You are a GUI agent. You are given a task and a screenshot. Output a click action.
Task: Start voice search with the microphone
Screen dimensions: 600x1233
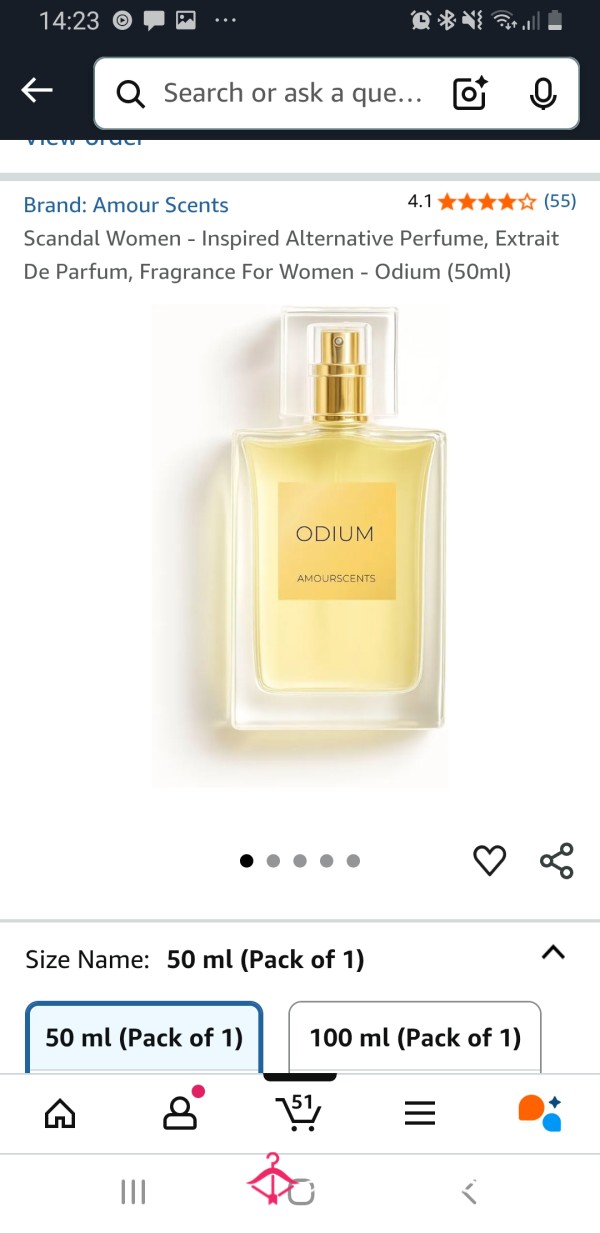[543, 94]
